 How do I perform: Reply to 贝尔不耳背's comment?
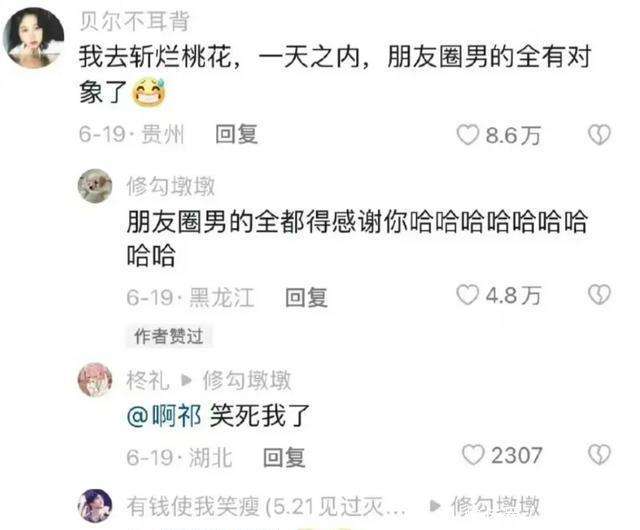(237, 134)
